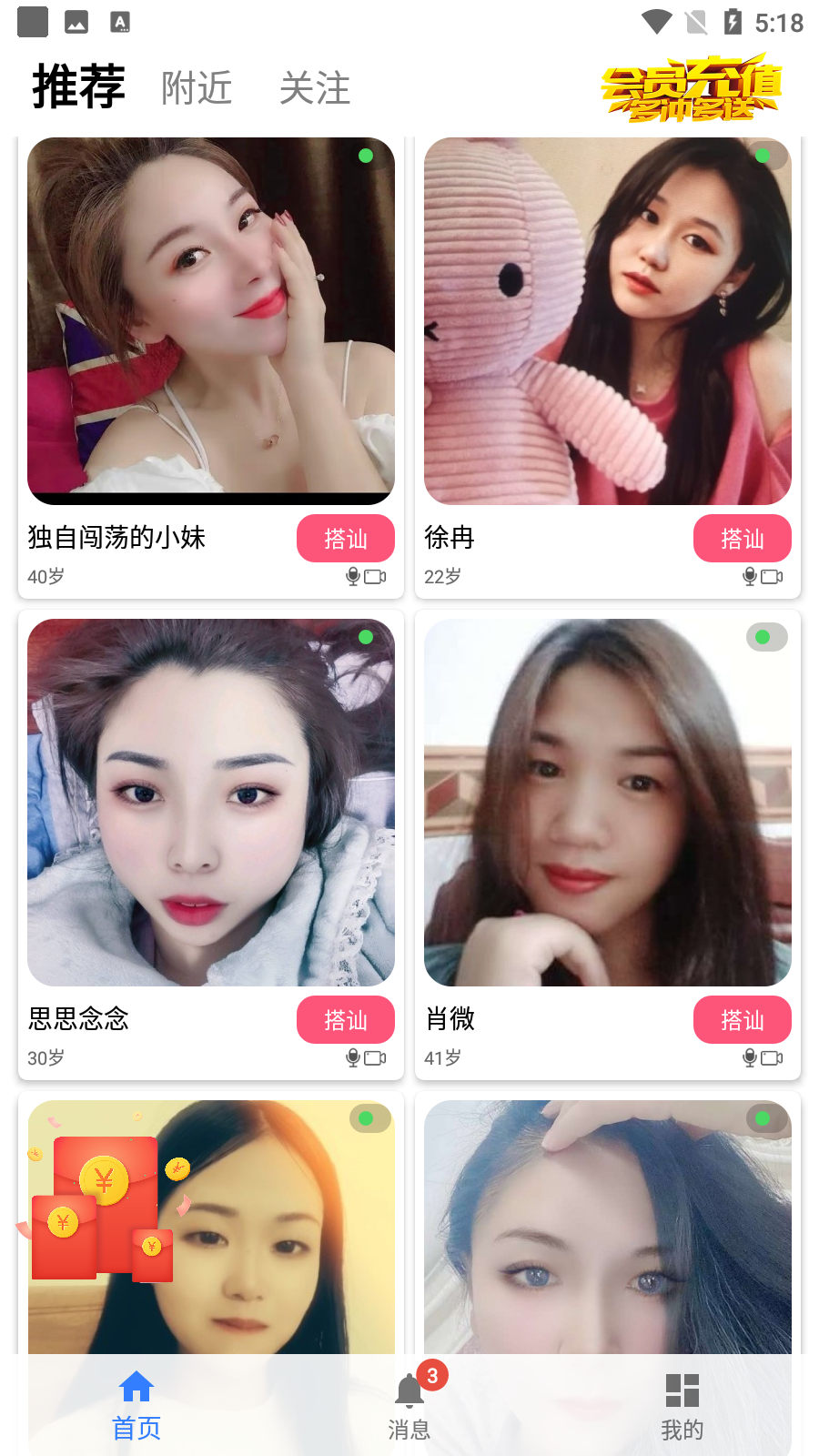Open the 会员充值 banner
This screenshot has width=819, height=1456.
(x=692, y=88)
